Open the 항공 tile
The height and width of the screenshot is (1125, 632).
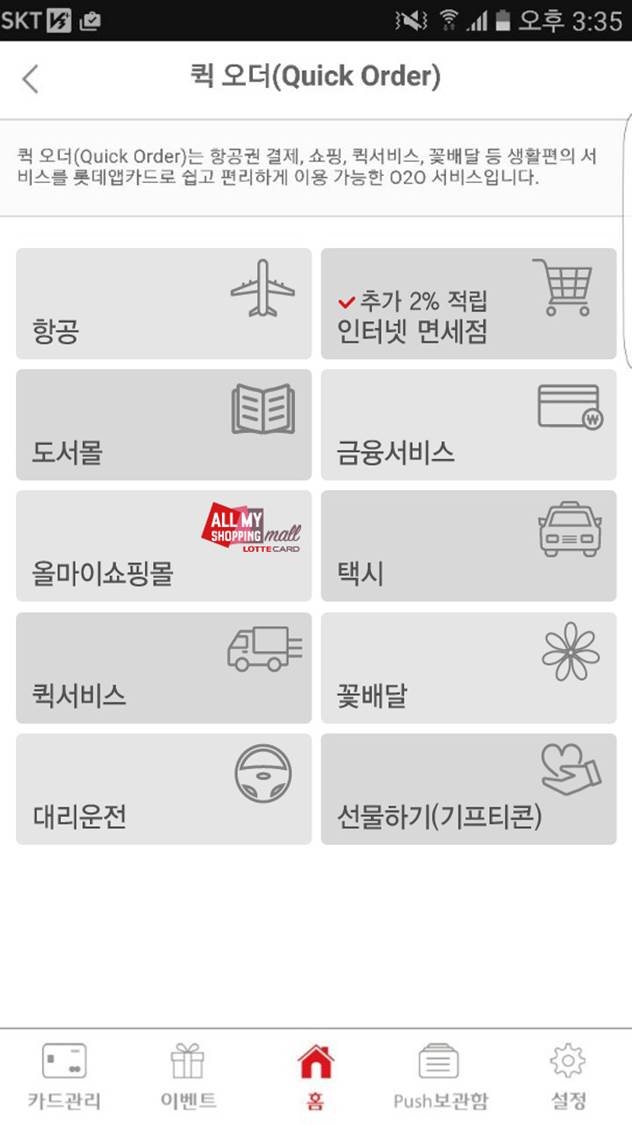[x=164, y=303]
